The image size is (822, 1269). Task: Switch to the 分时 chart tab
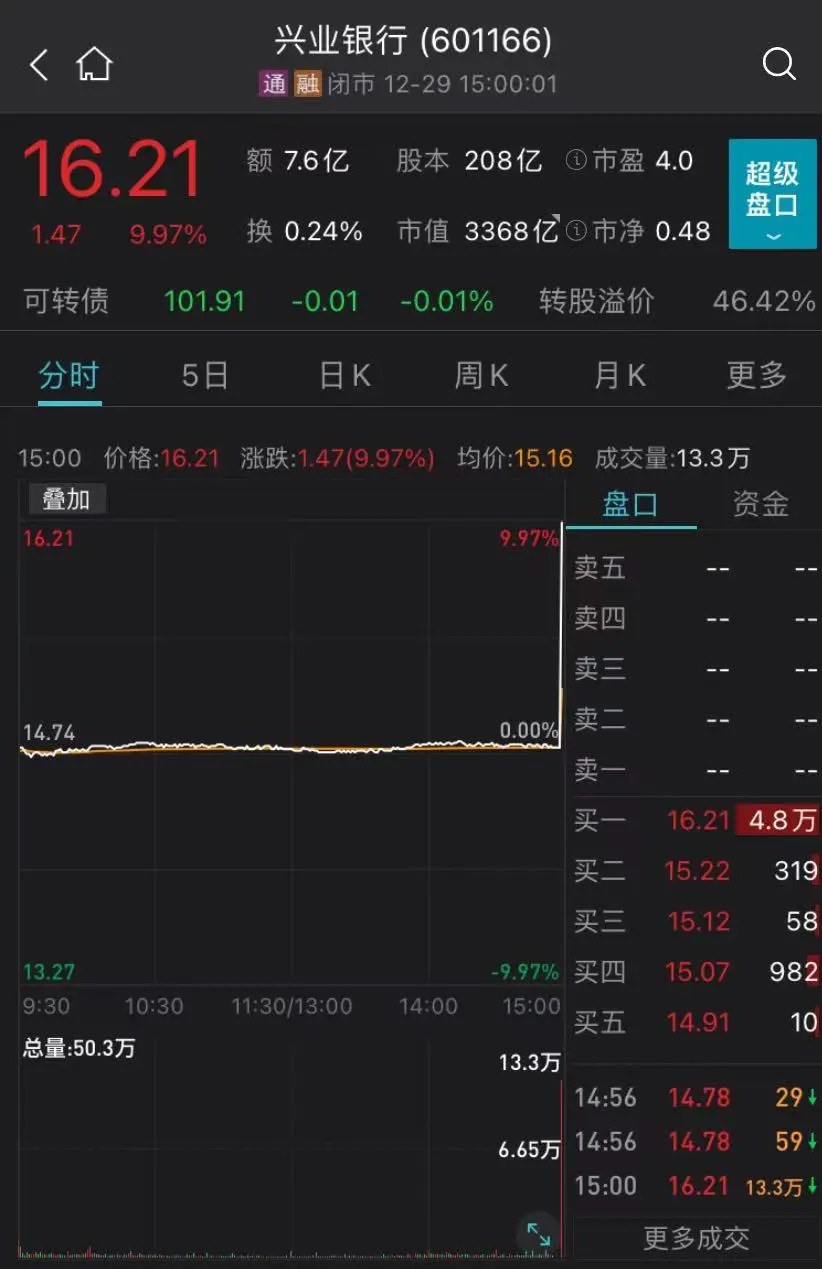(x=69, y=376)
